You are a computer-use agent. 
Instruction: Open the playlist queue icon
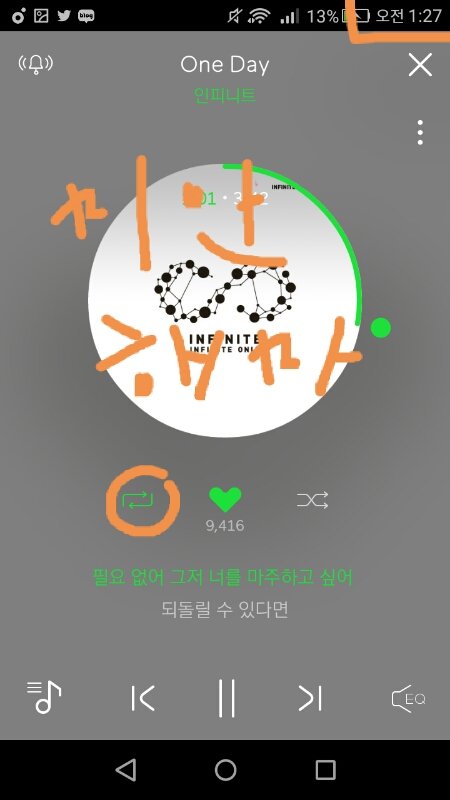(x=44, y=697)
